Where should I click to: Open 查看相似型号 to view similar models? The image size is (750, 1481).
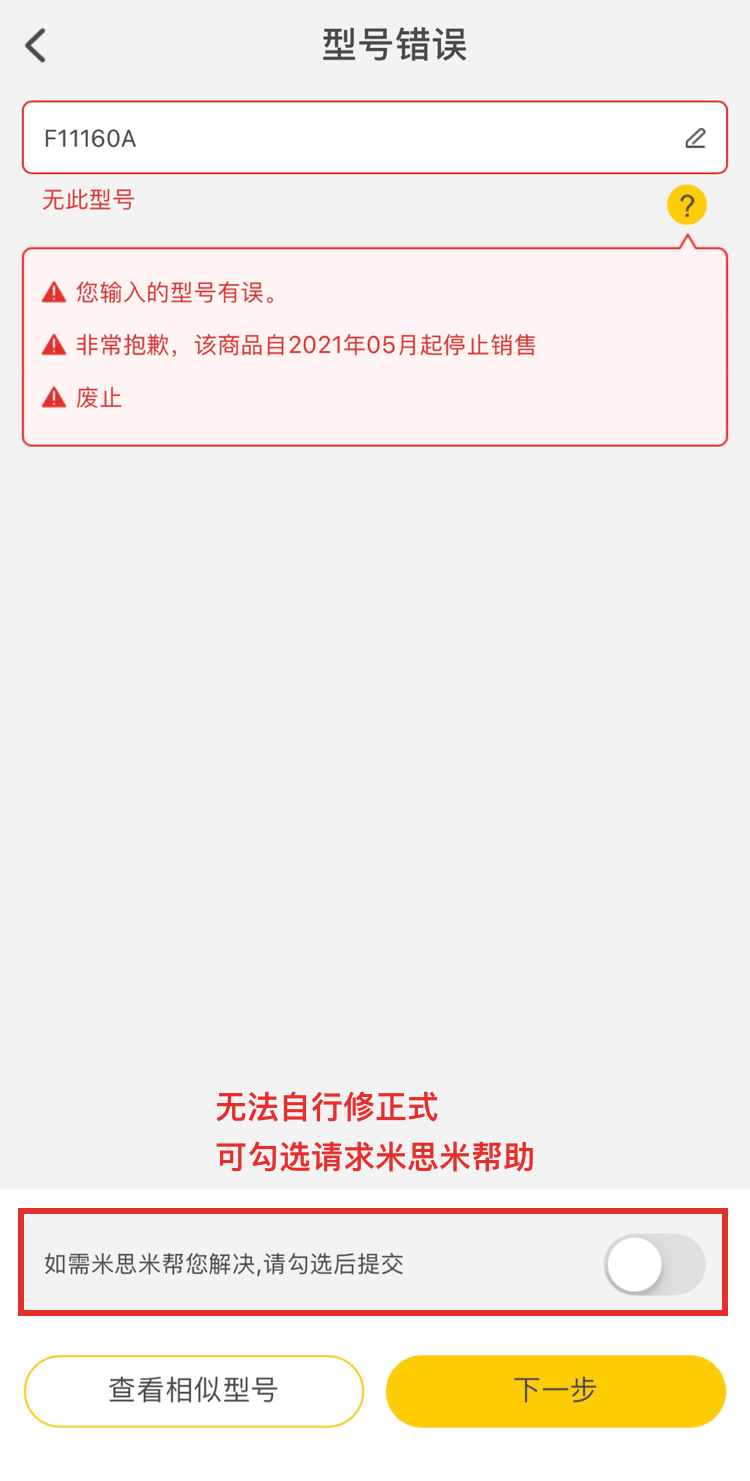[x=193, y=1390]
